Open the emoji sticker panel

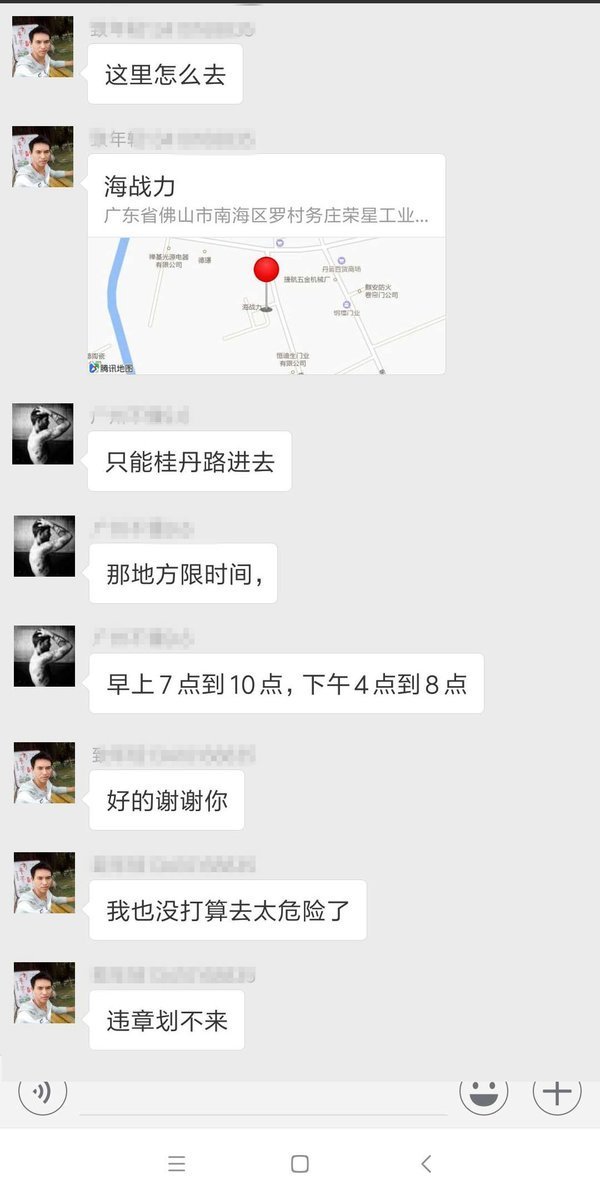coord(484,1091)
